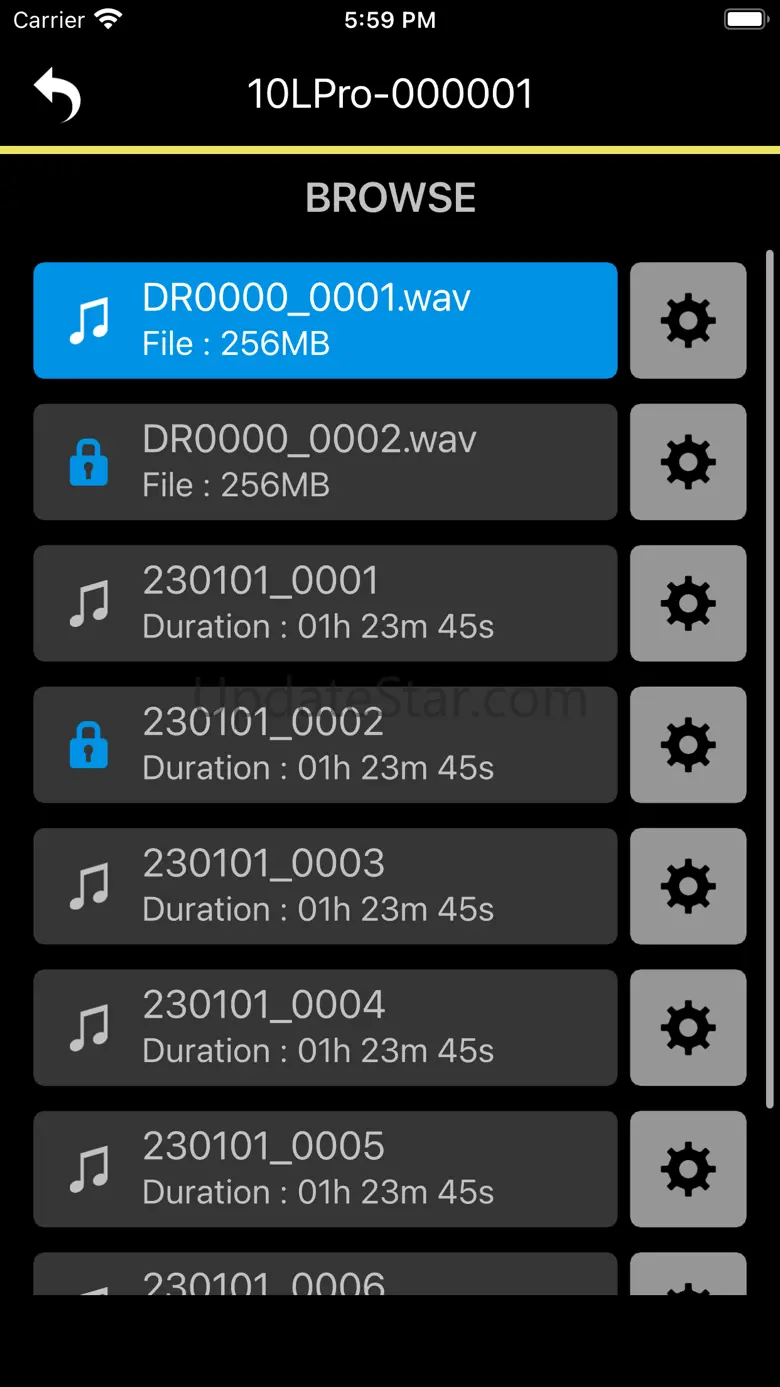Open file options gear for 230101_0004

pos(688,1027)
